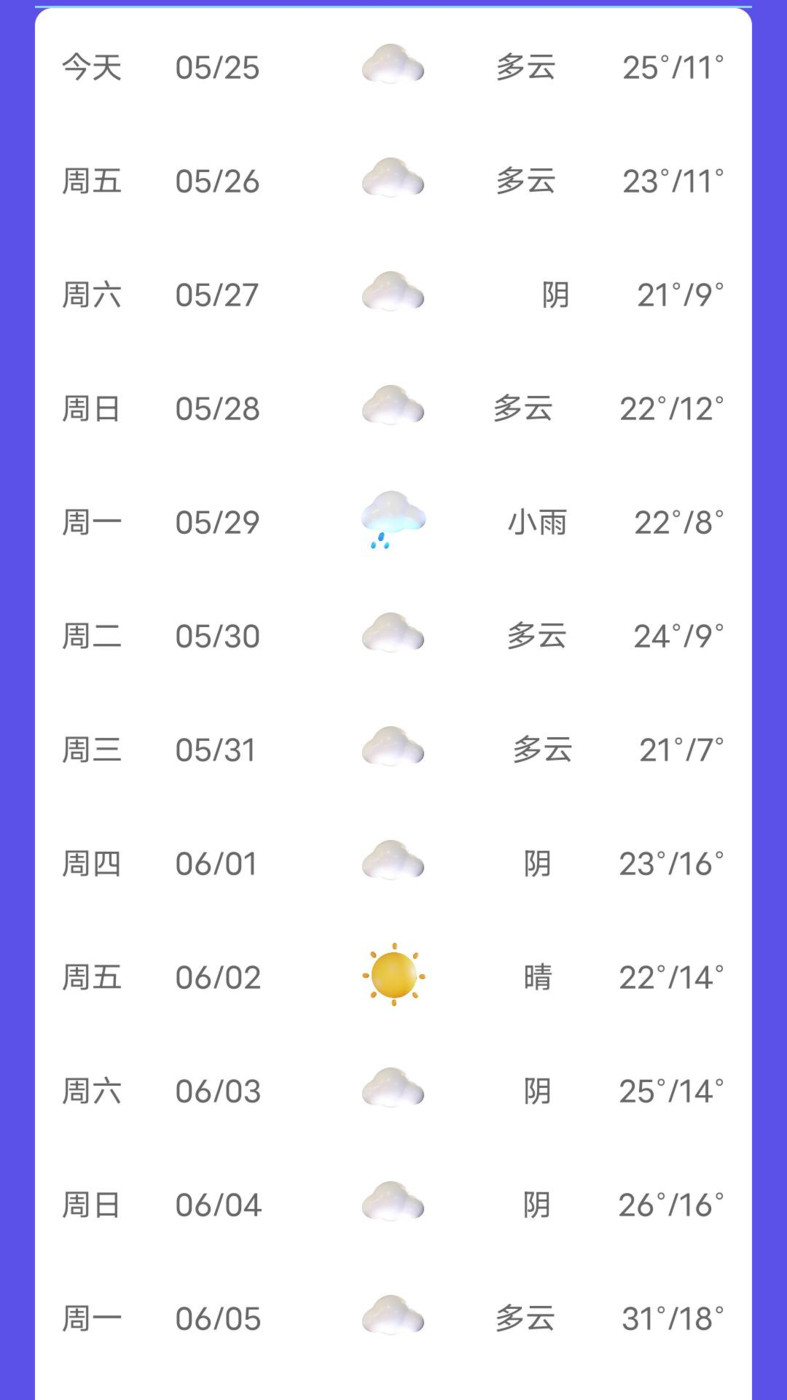Click the 31°/18° temperature on 06/05
The width and height of the screenshot is (787, 1400).
click(670, 1318)
